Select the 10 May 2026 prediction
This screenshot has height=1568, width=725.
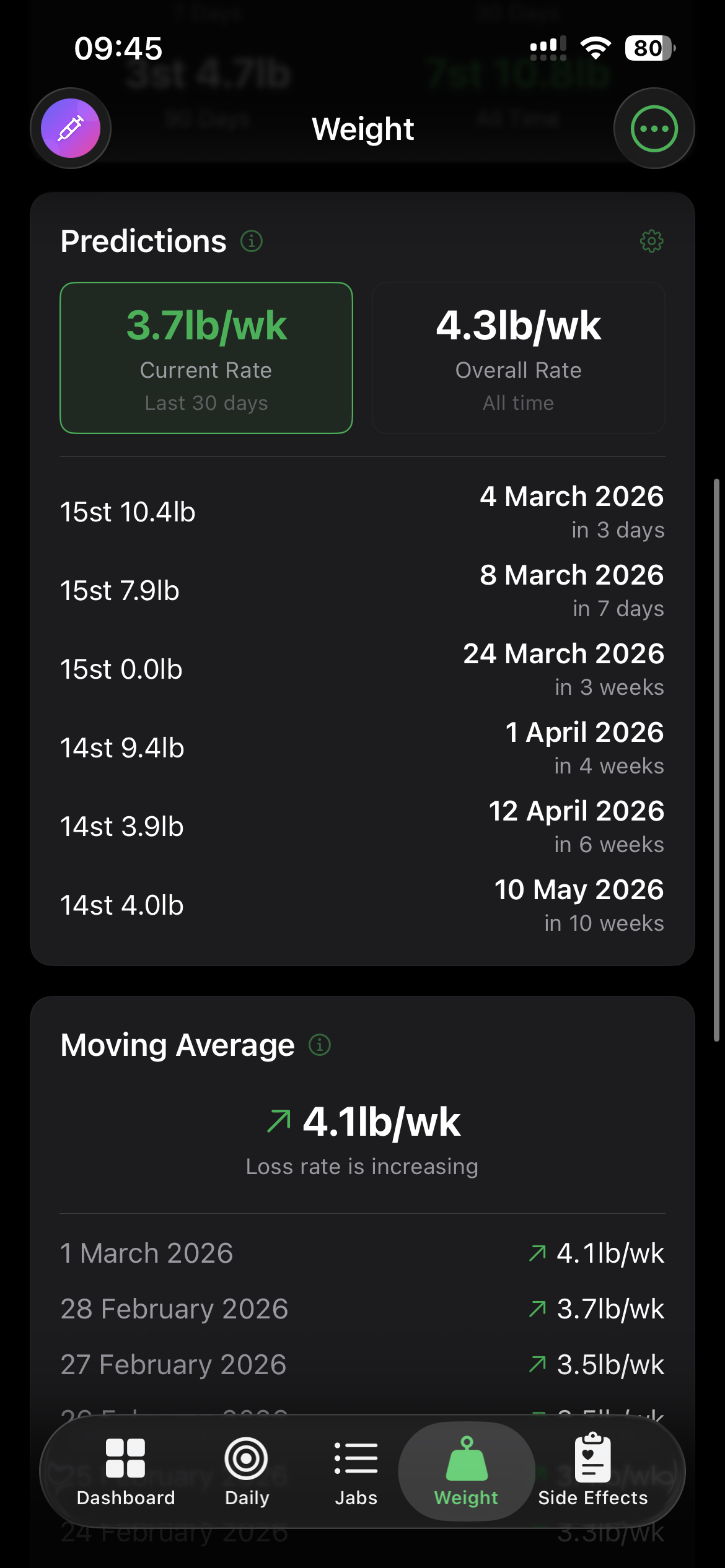(362, 904)
